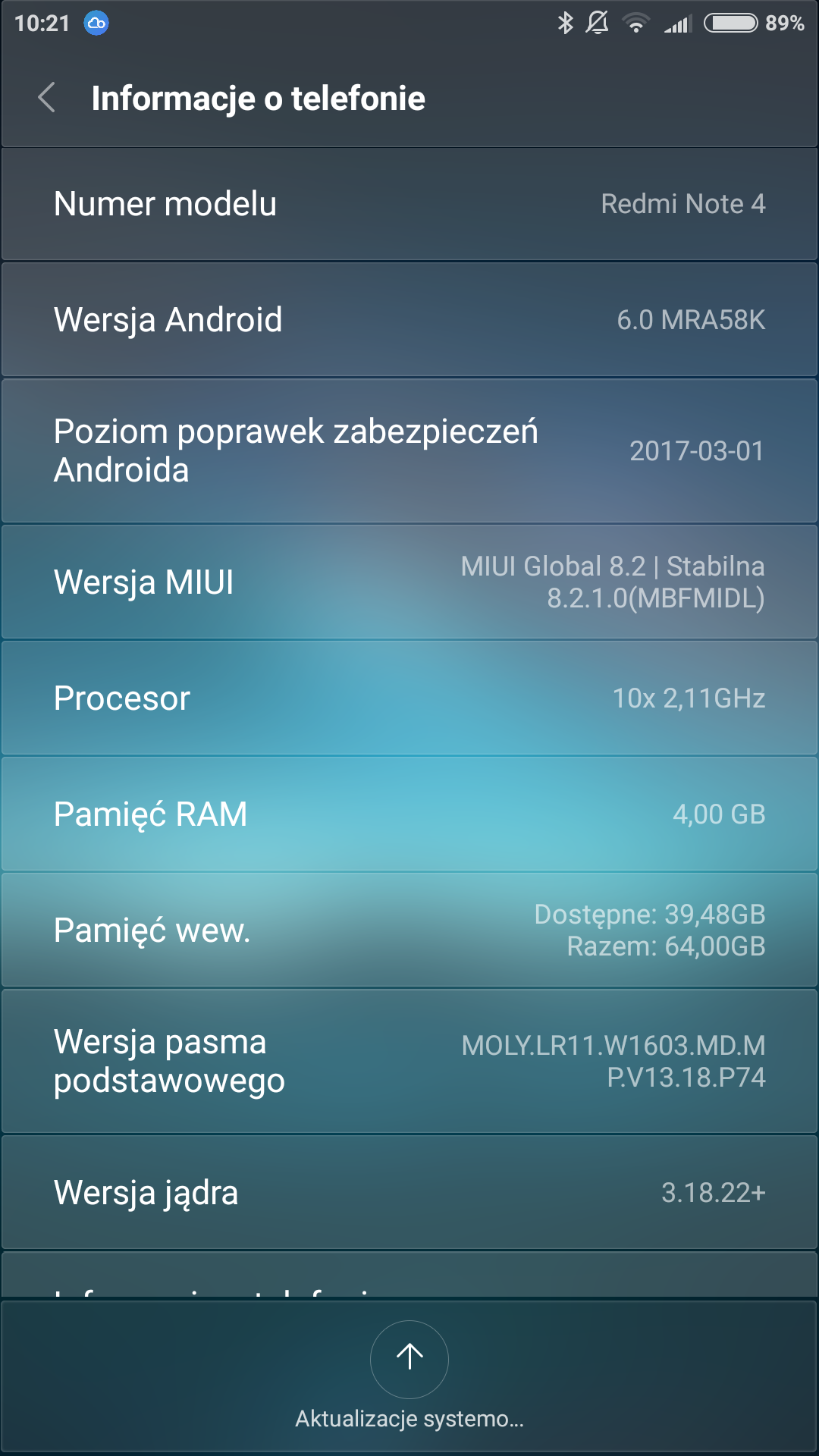819x1456 pixels.
Task: Open Poziom poprawek zabezpieczeń Androida row
Action: [409, 450]
